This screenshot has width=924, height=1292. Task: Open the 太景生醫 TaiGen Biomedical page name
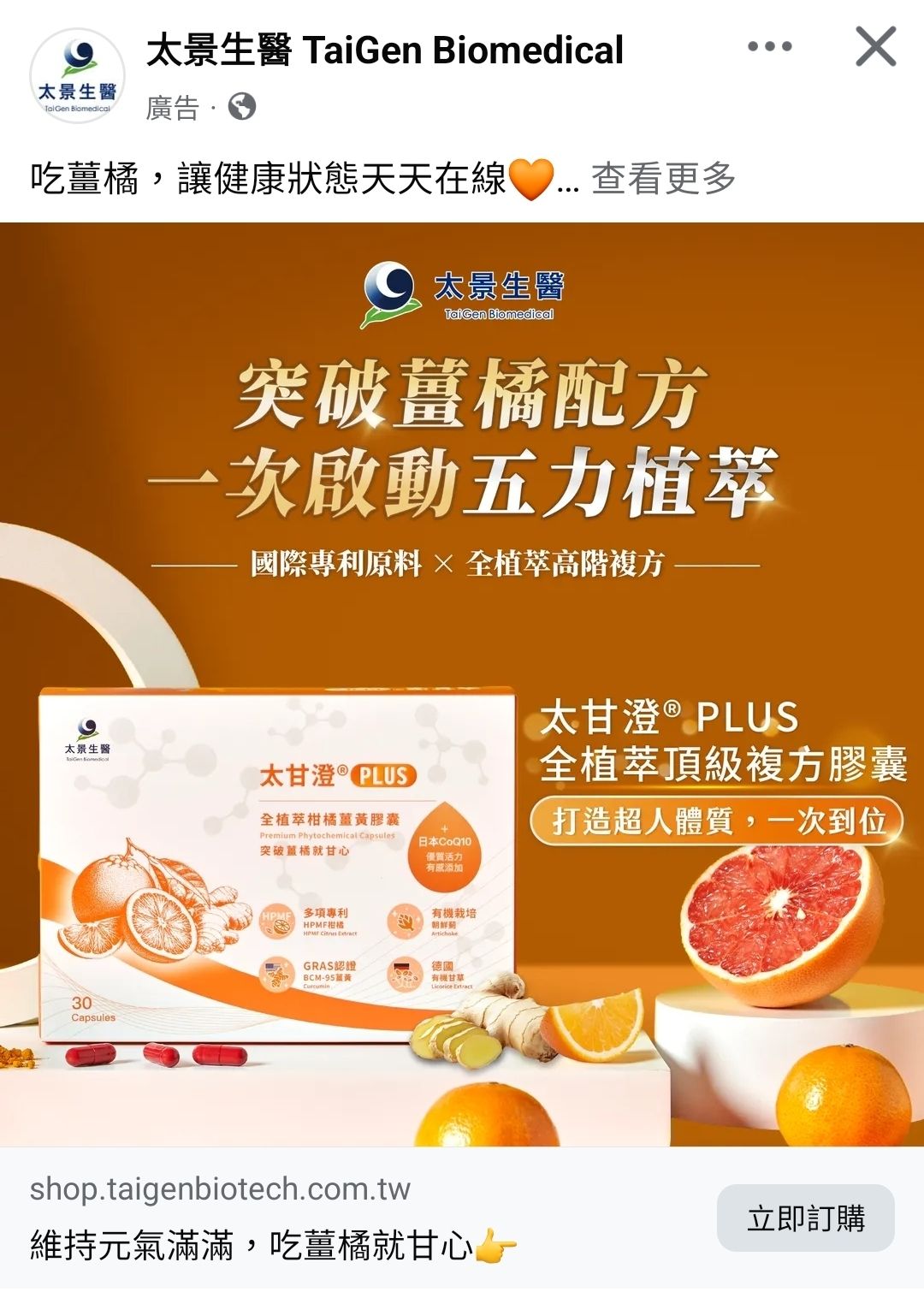coord(385,50)
